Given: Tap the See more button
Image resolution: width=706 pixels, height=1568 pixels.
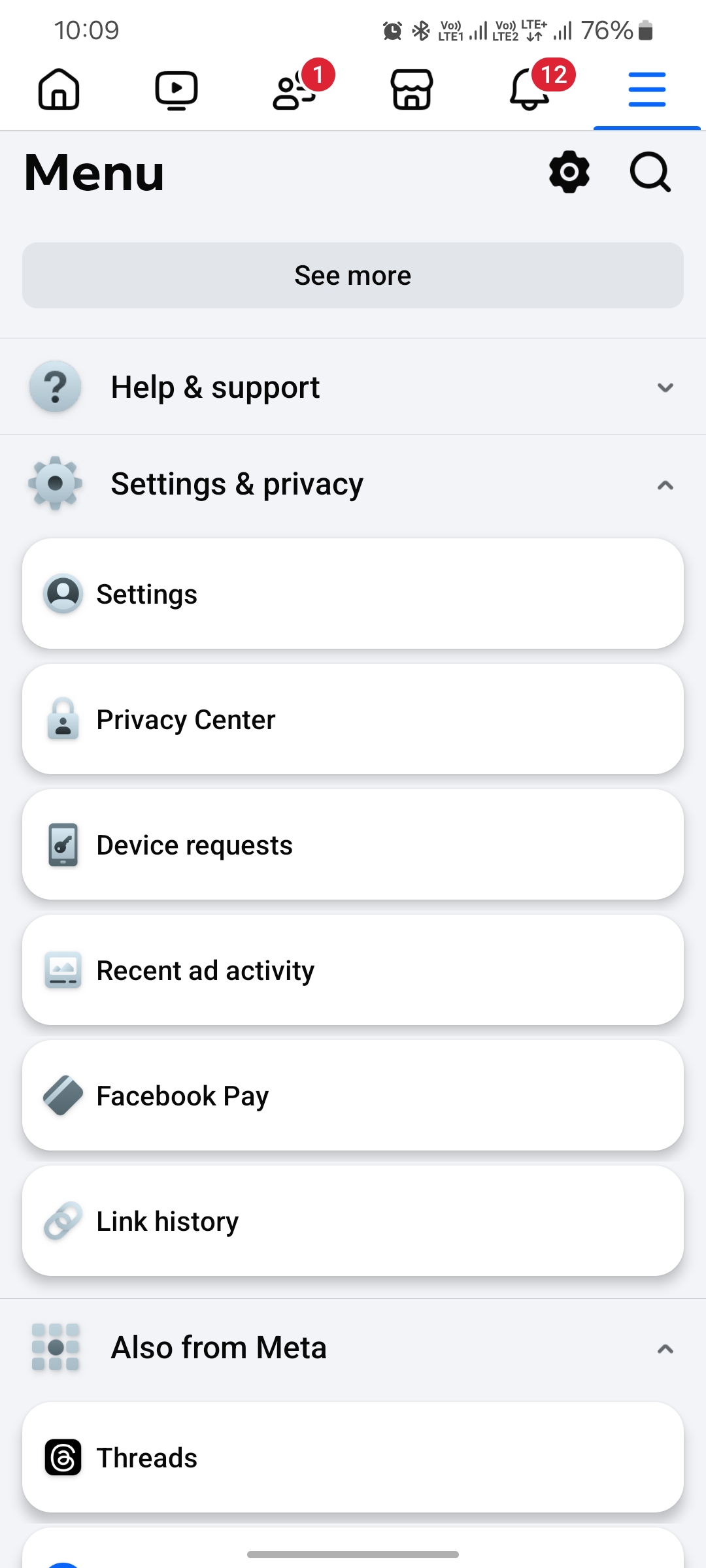Looking at the screenshot, I should (x=353, y=276).
